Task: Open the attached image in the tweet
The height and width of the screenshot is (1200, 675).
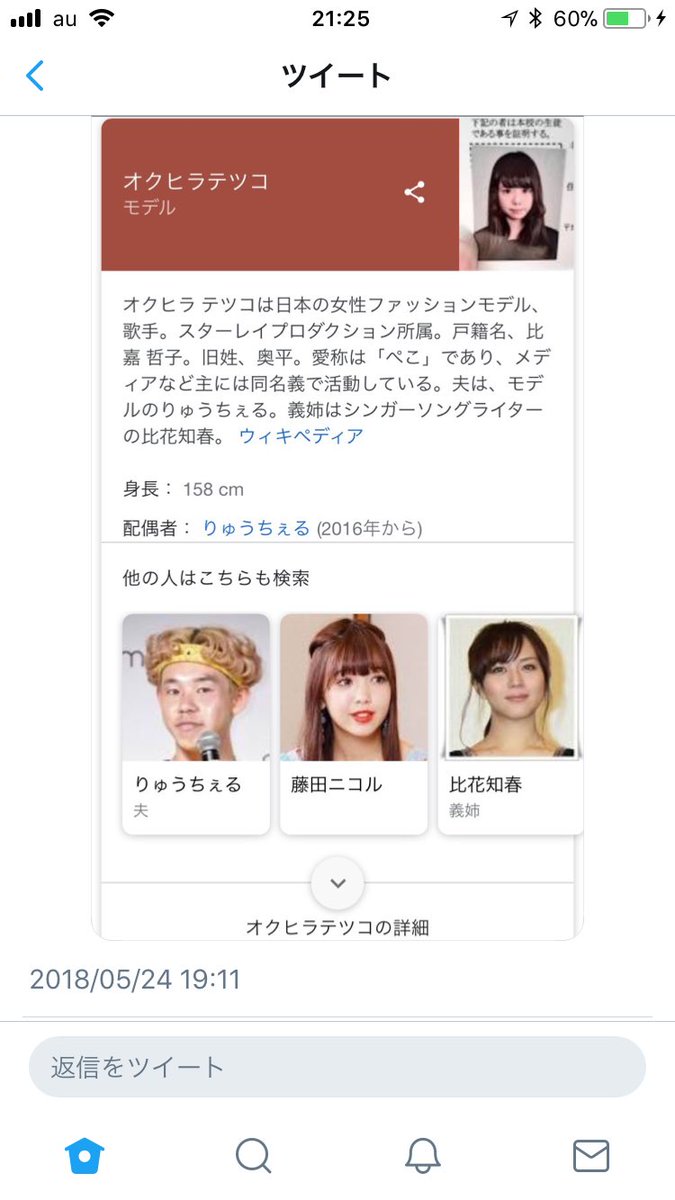Action: [x=337, y=528]
